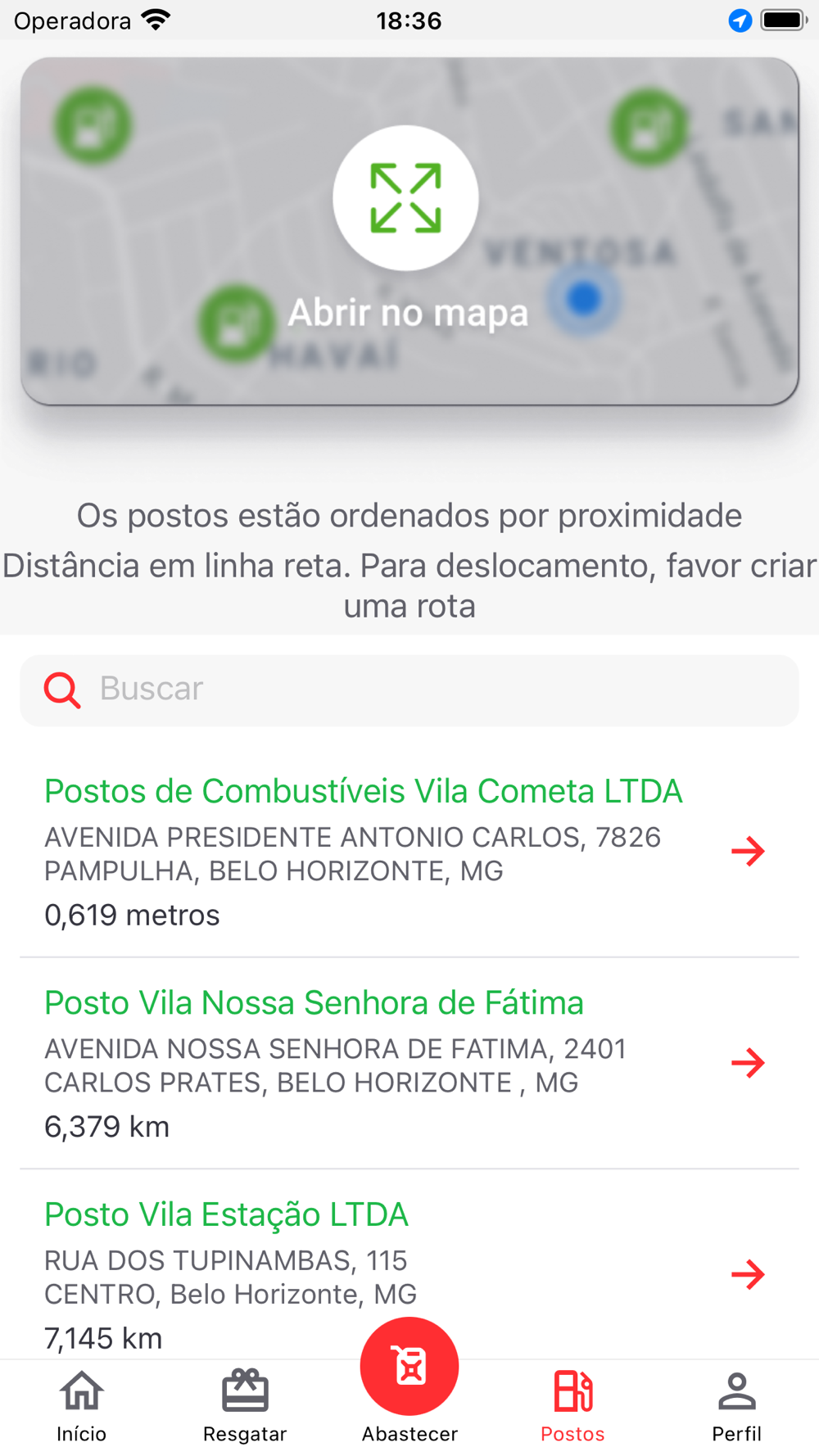Image resolution: width=819 pixels, height=1456 pixels.
Task: Open the Perfil tab
Action: [x=737, y=1407]
